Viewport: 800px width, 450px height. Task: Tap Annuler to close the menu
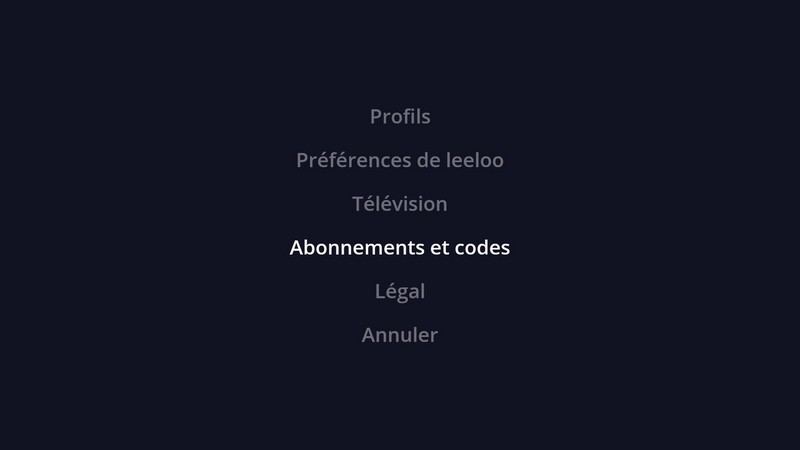pyautogui.click(x=400, y=335)
